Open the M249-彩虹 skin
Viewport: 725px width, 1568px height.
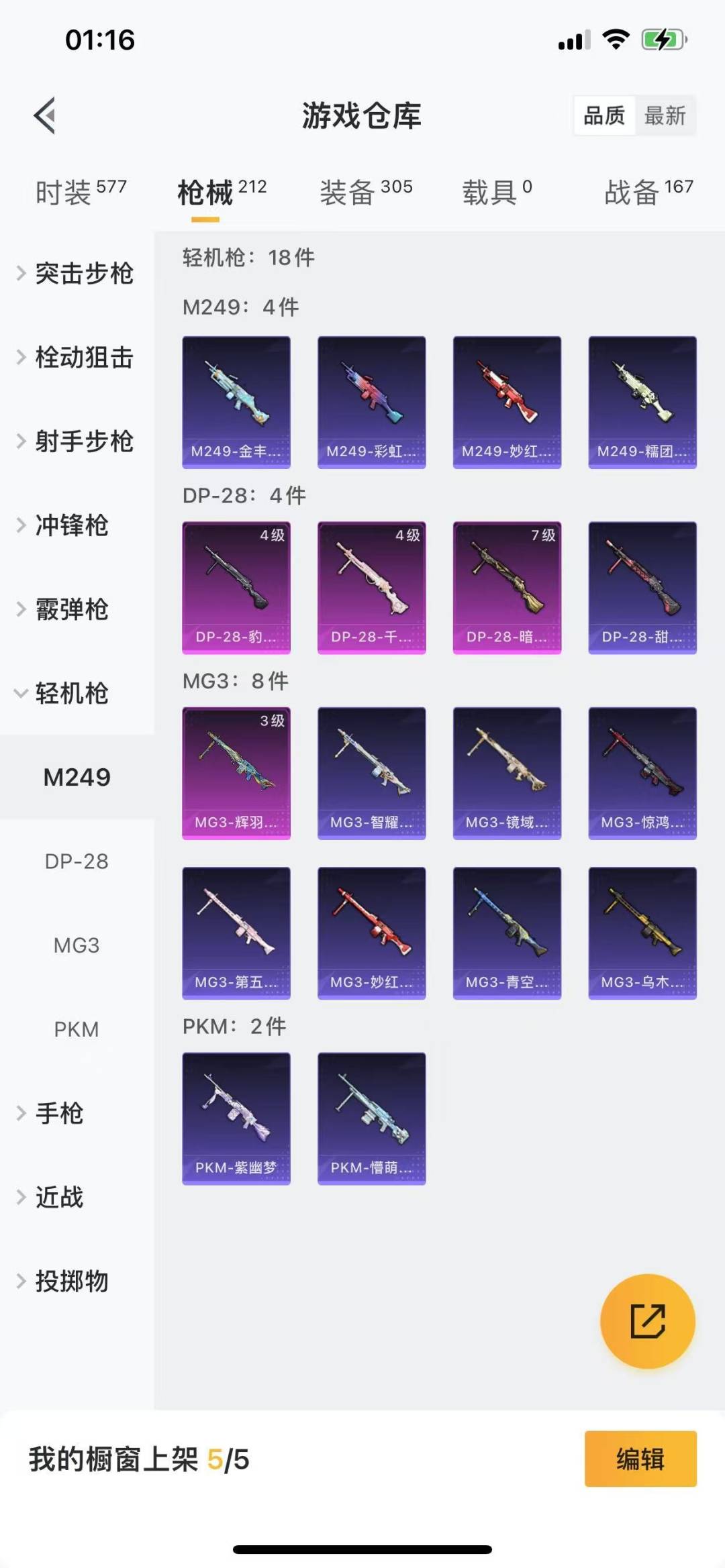[x=371, y=402]
